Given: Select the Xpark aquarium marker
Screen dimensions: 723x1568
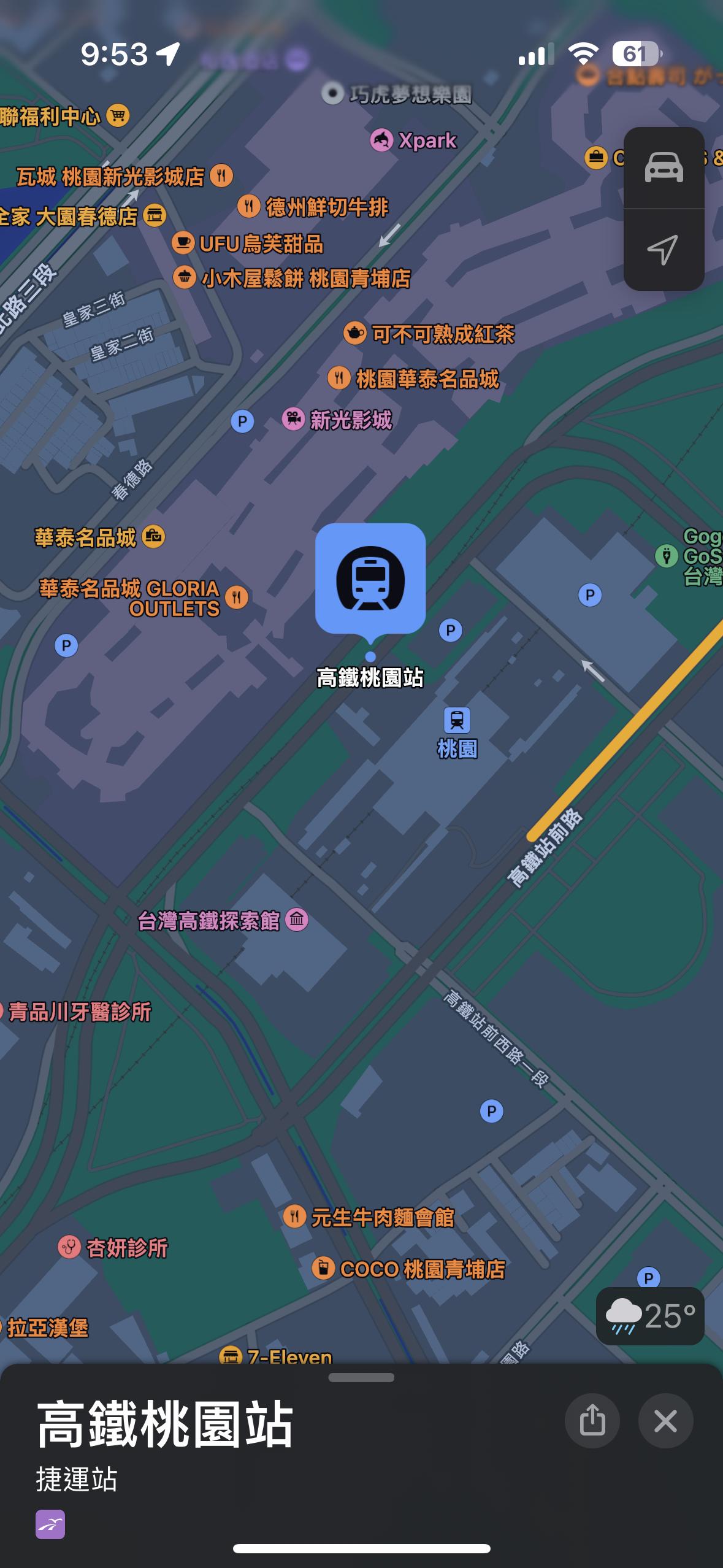Looking at the screenshot, I should (x=381, y=140).
